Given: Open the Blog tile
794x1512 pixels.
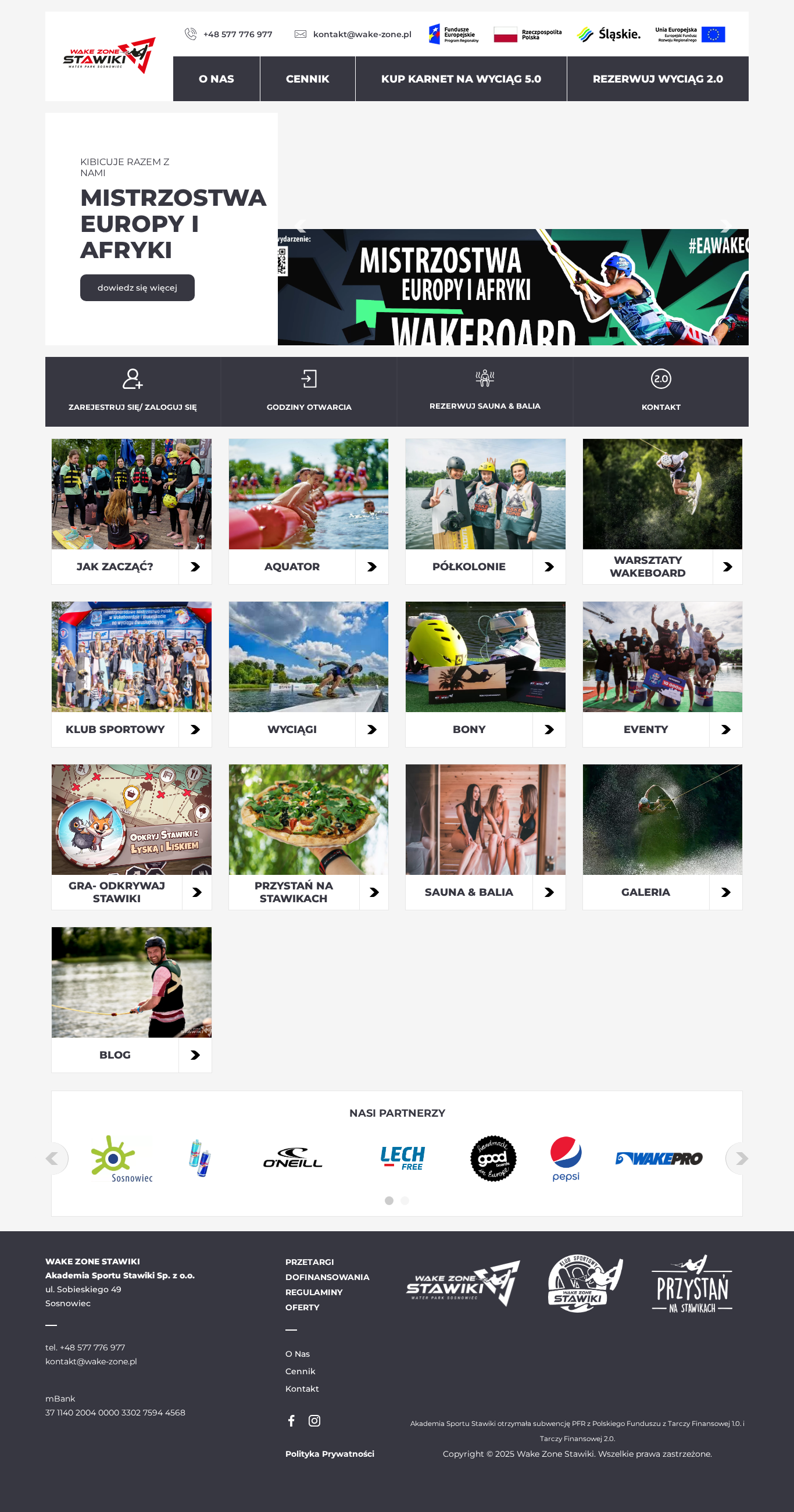Looking at the screenshot, I should click(x=131, y=1000).
